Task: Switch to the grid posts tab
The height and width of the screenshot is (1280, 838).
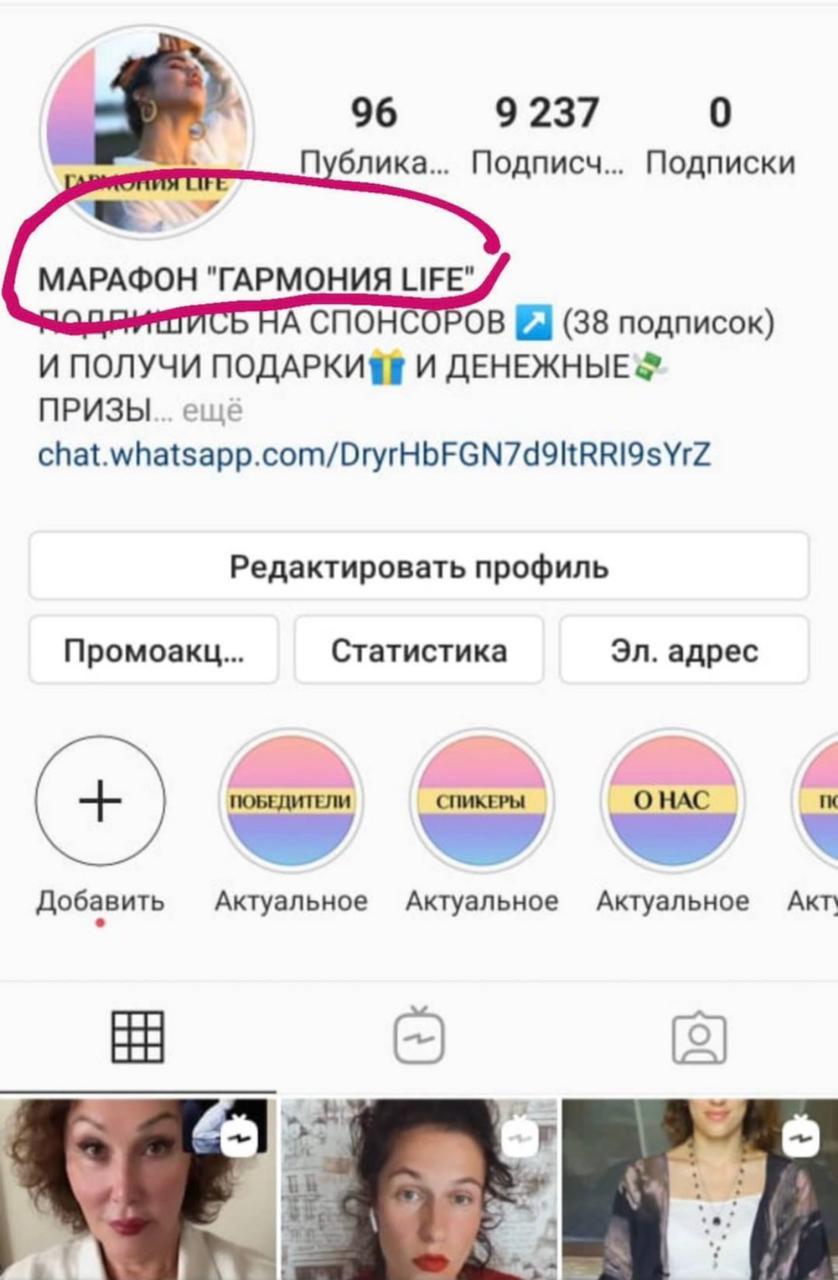Action: tap(137, 1037)
